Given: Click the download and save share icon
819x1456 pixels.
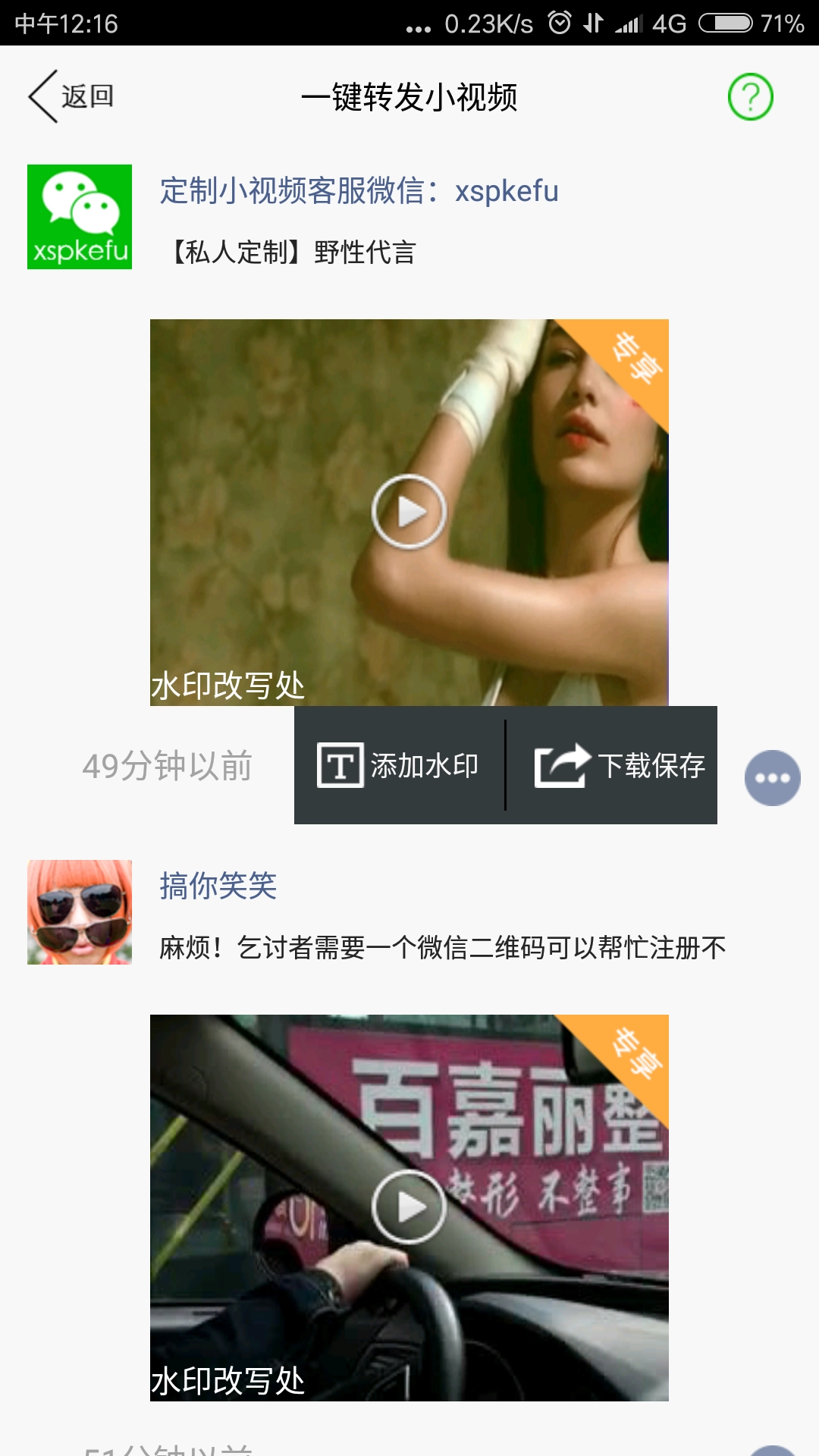Looking at the screenshot, I should [x=559, y=767].
